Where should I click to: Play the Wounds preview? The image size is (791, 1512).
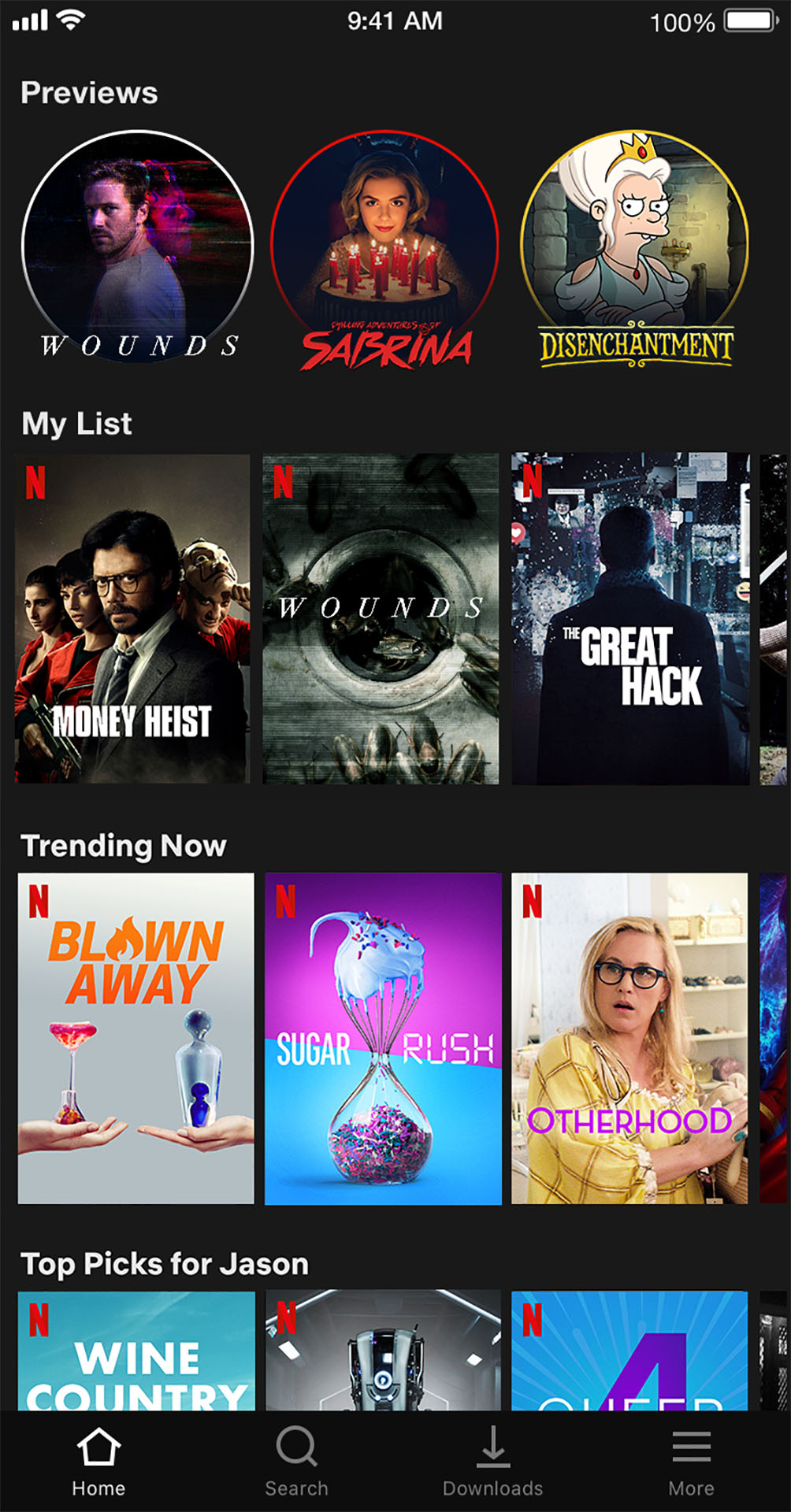138,246
